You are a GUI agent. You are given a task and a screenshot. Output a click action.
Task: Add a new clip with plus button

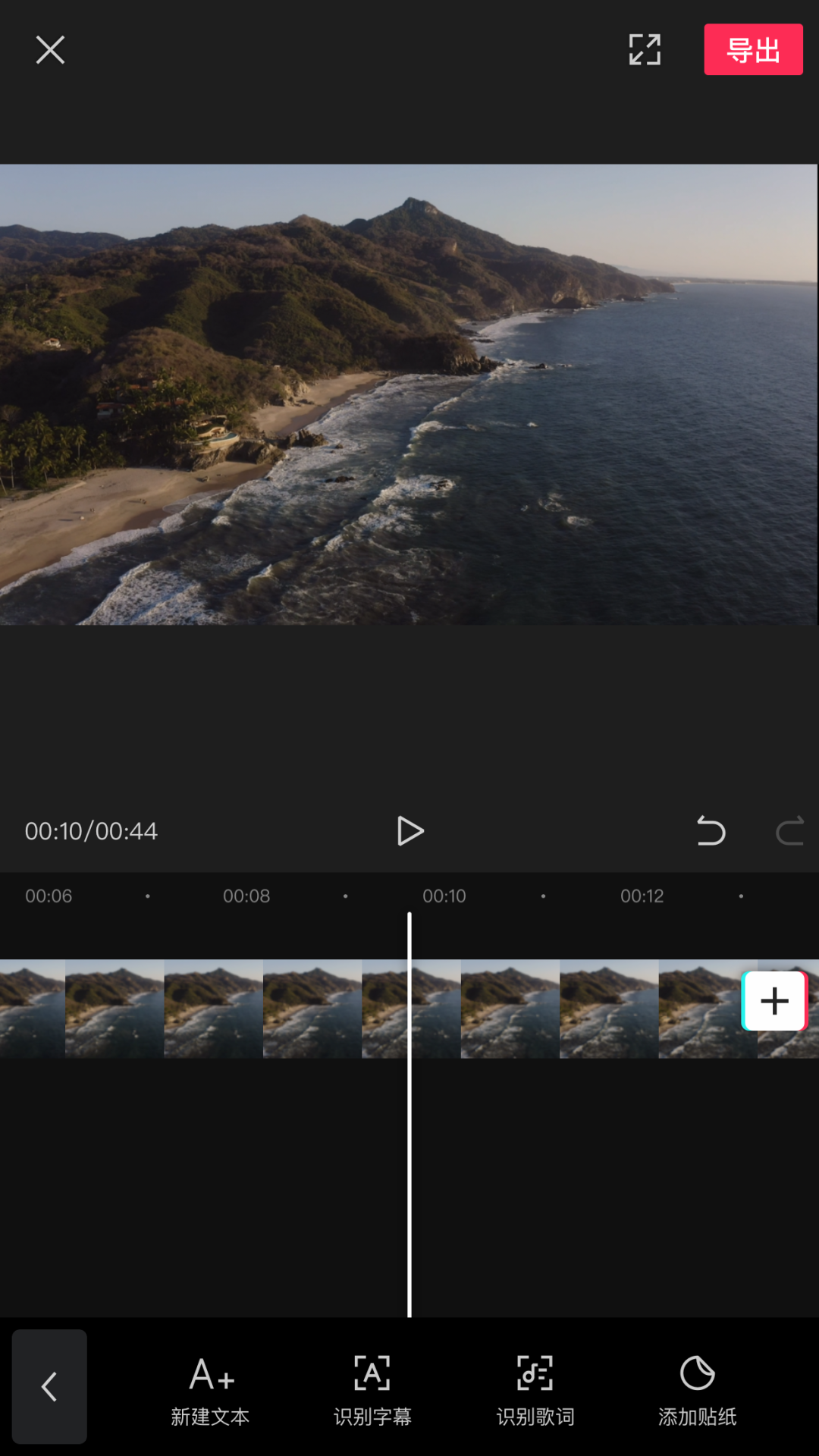coord(774,1001)
